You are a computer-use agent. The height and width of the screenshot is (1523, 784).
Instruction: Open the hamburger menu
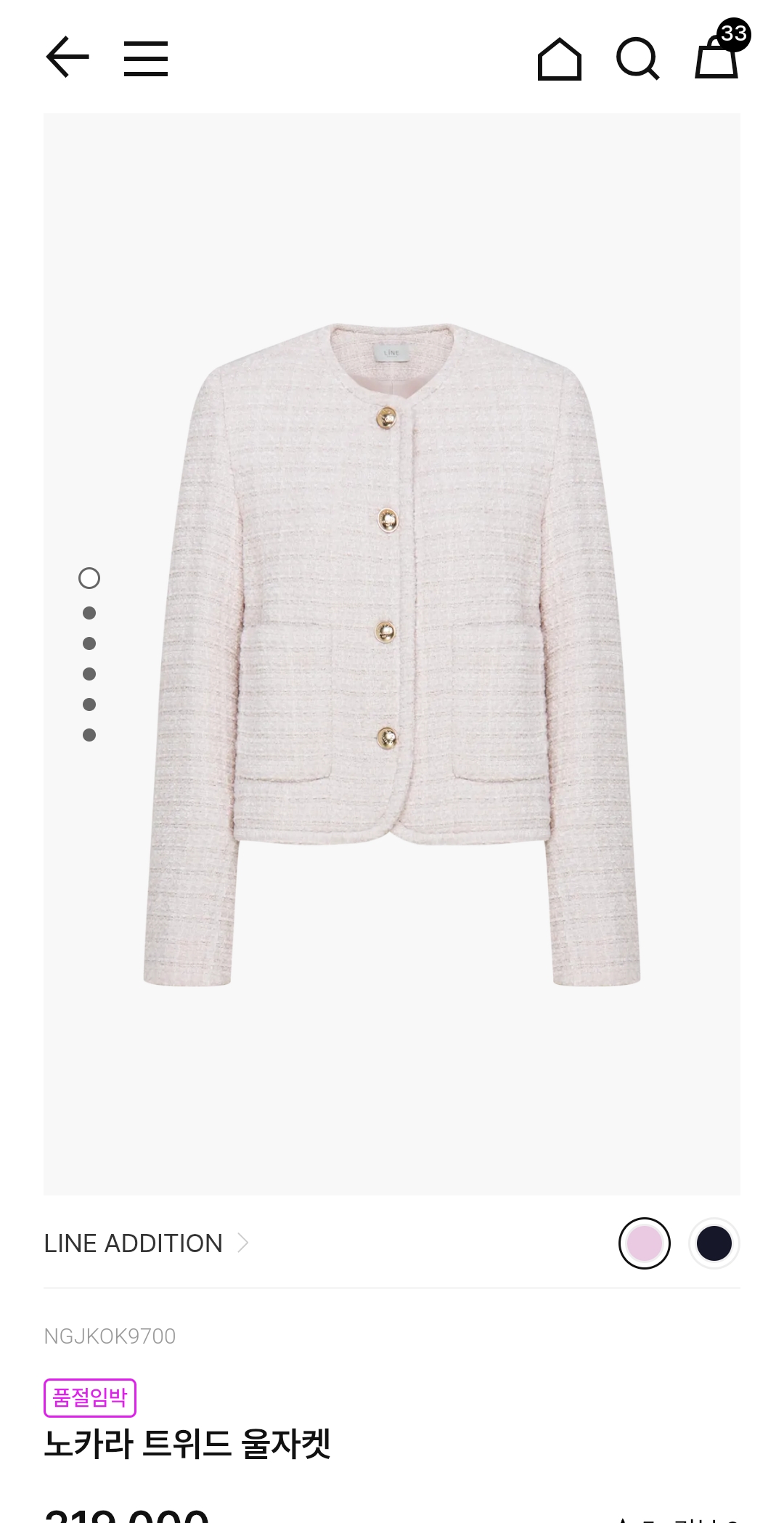coord(145,59)
